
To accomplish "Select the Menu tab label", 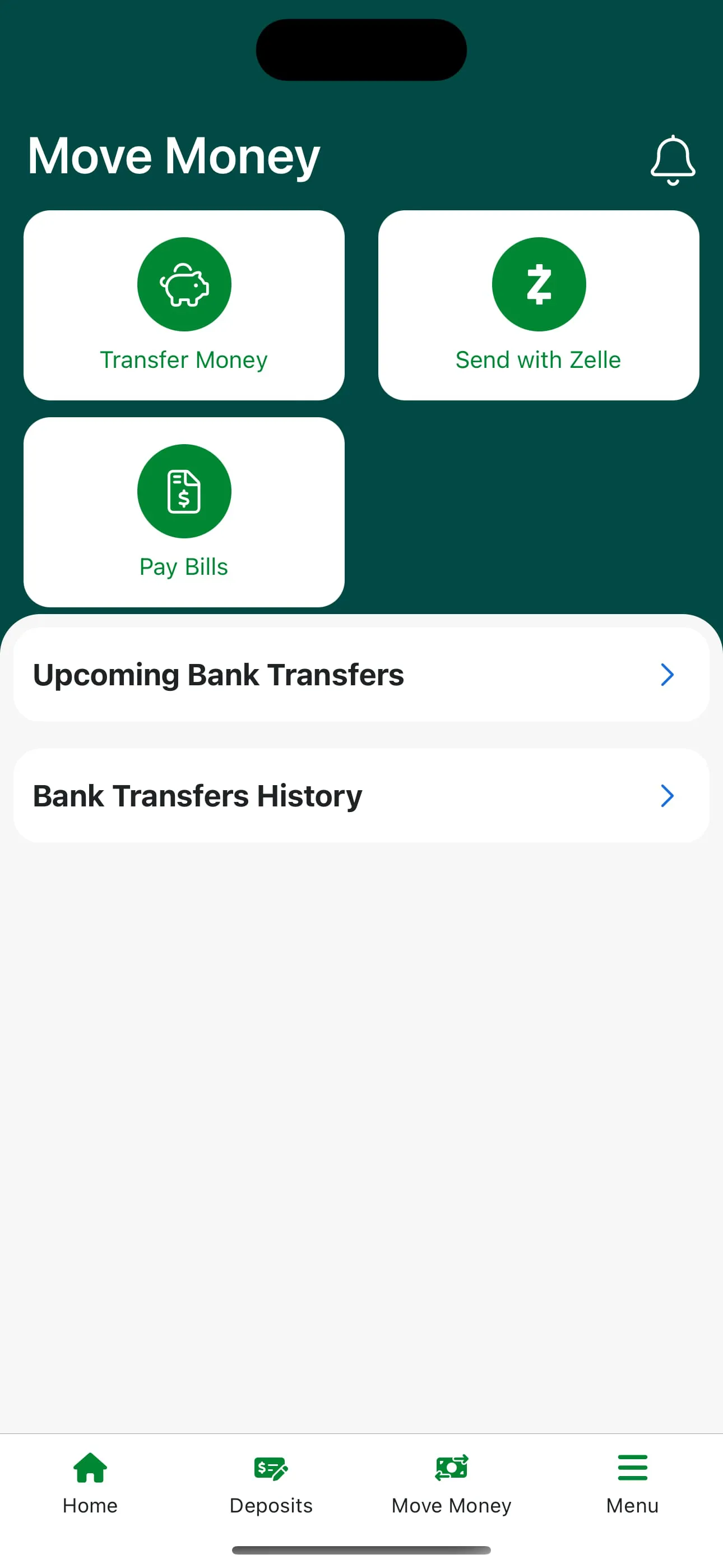I will click(x=632, y=1505).
